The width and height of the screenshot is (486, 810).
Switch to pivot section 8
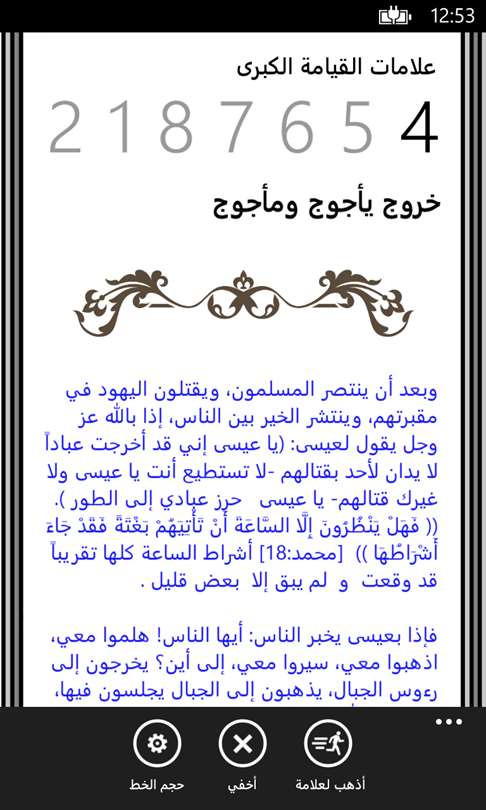click(177, 127)
